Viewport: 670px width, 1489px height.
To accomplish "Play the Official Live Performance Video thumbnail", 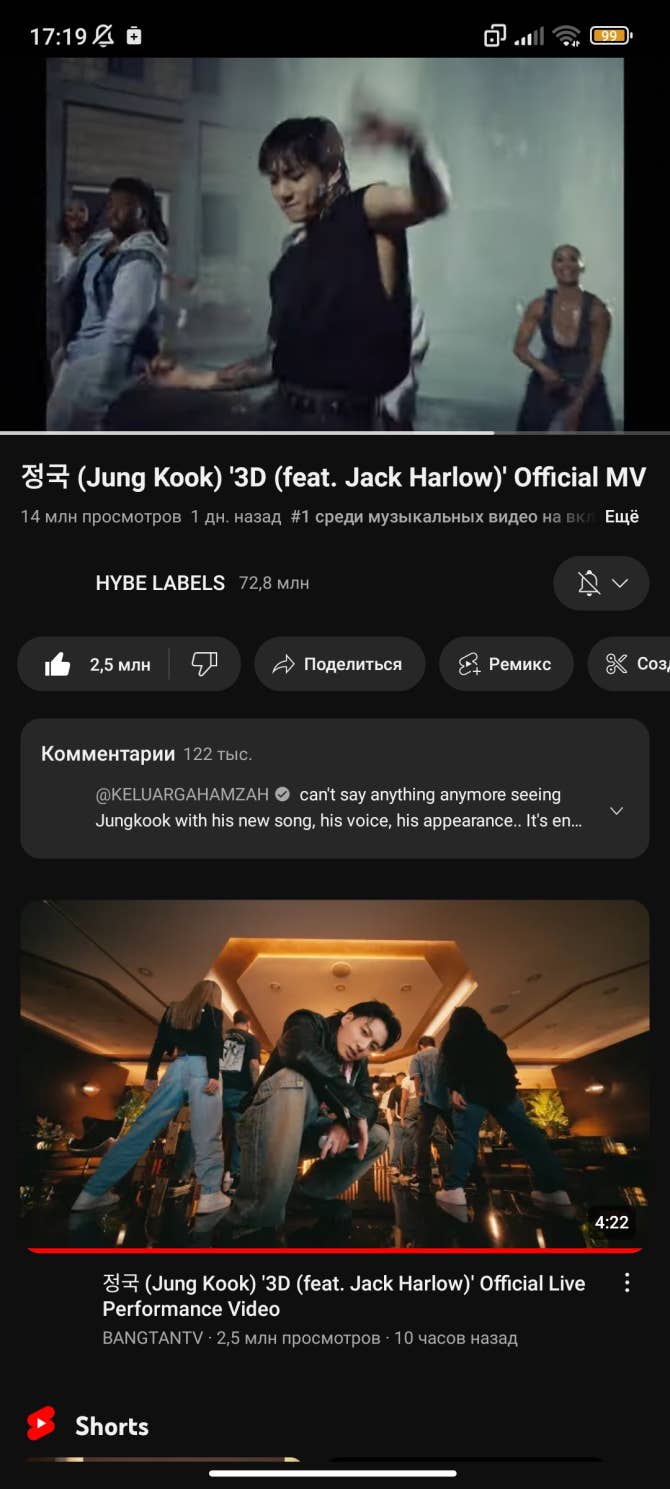I will [x=334, y=1074].
